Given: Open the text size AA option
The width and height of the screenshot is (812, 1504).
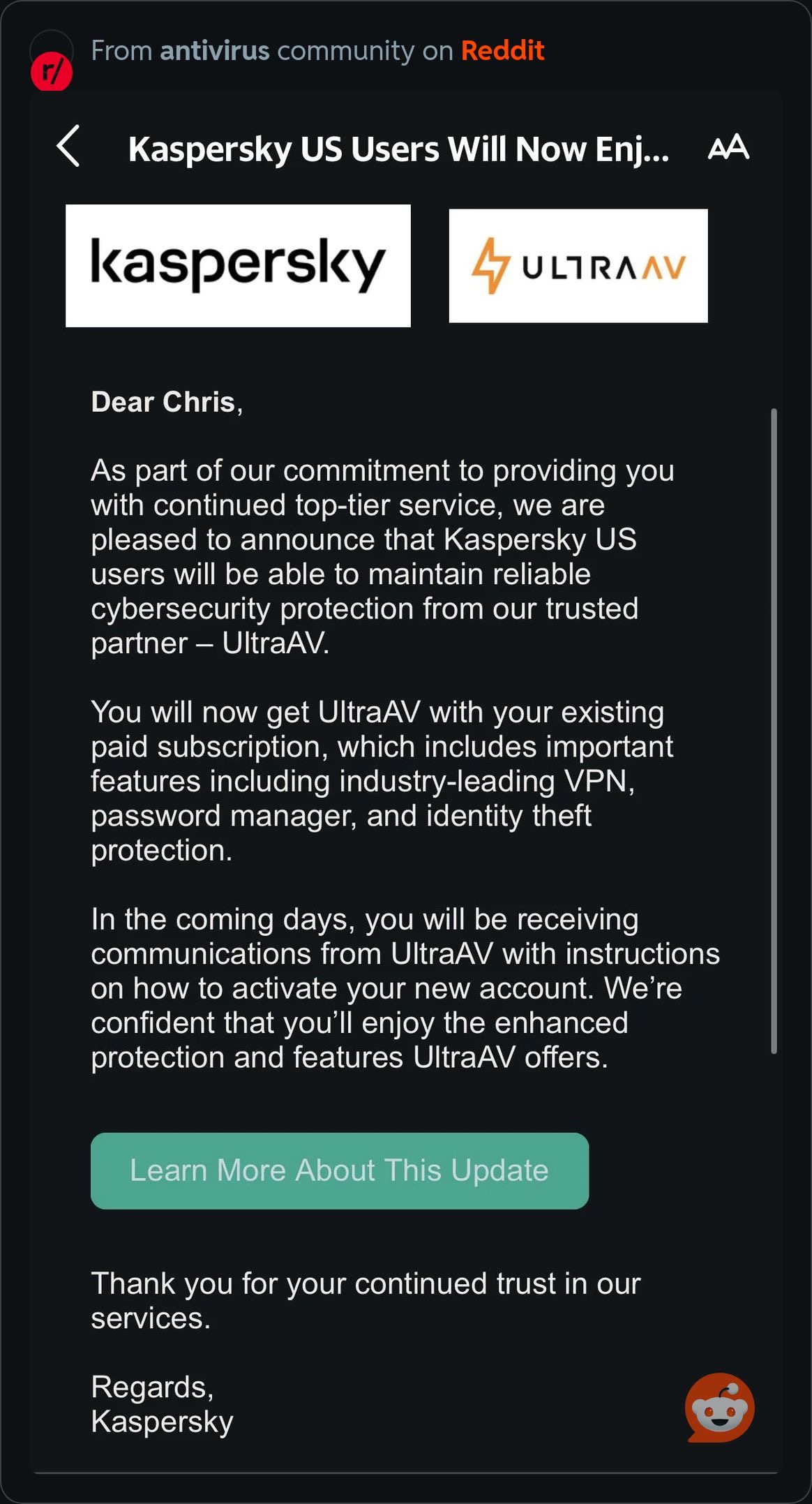Looking at the screenshot, I should [x=728, y=147].
